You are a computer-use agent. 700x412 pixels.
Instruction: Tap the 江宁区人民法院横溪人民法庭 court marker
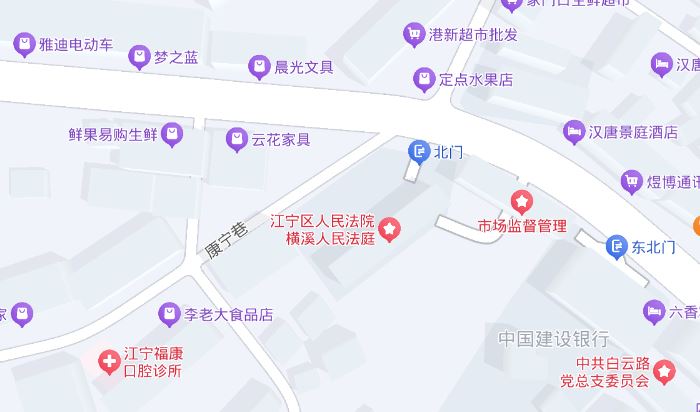(390, 230)
